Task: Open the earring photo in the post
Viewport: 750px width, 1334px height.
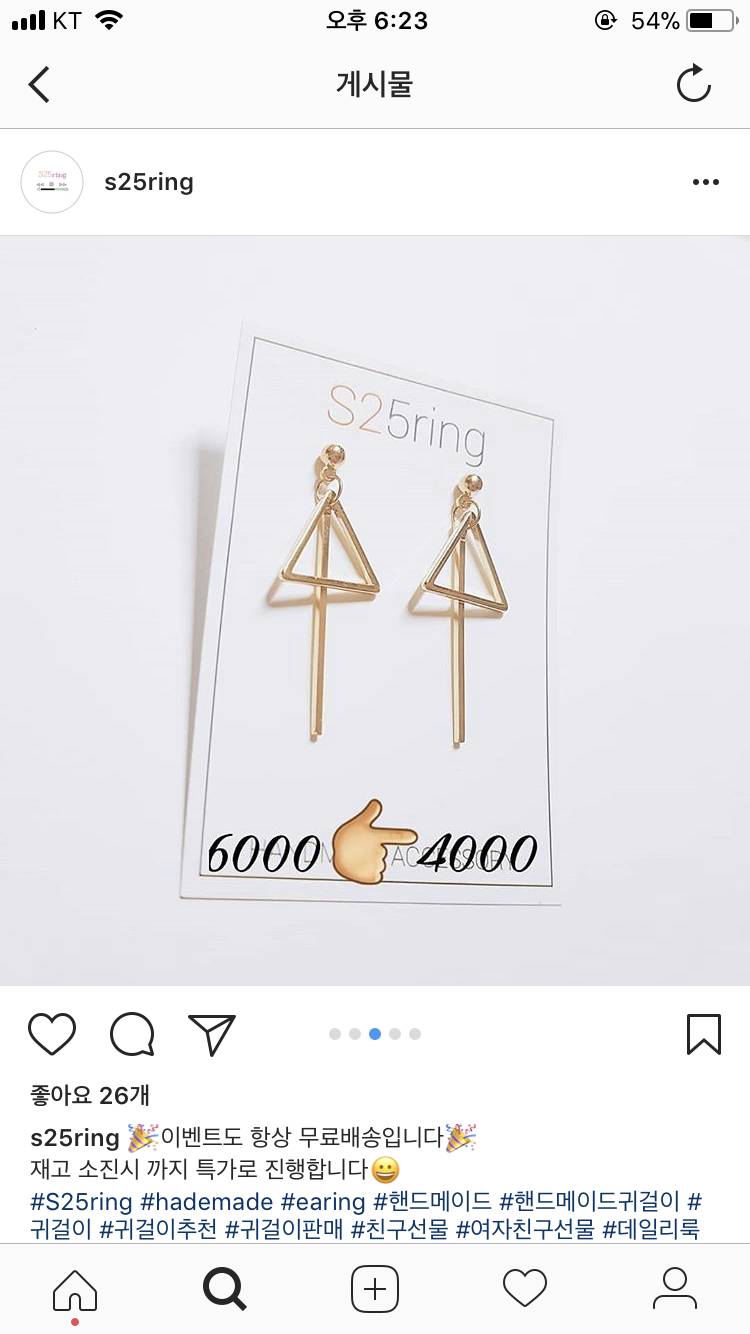Action: (x=375, y=610)
